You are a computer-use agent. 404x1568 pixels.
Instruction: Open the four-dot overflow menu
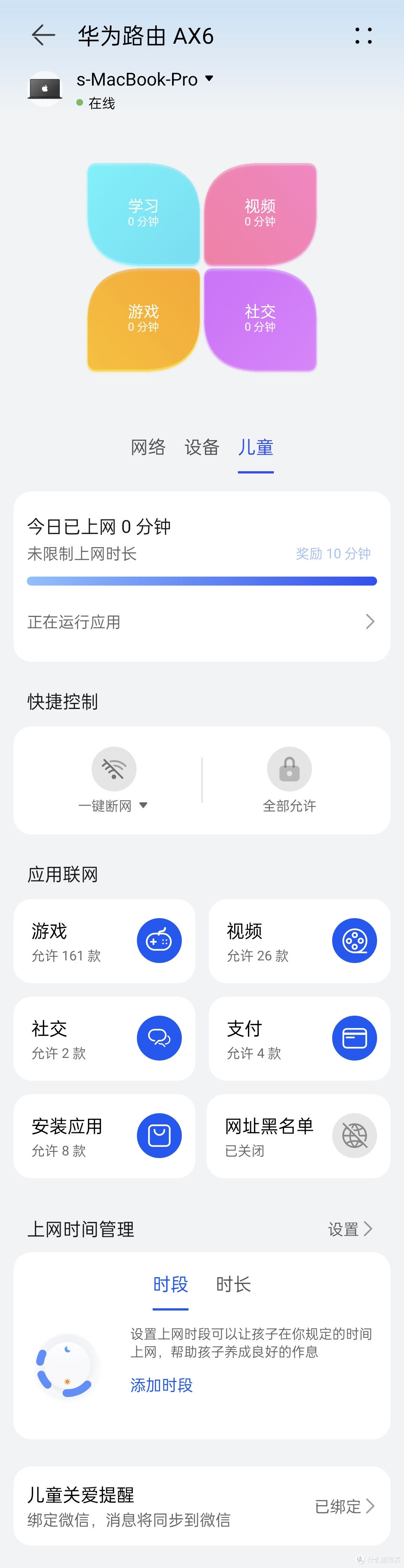(363, 35)
